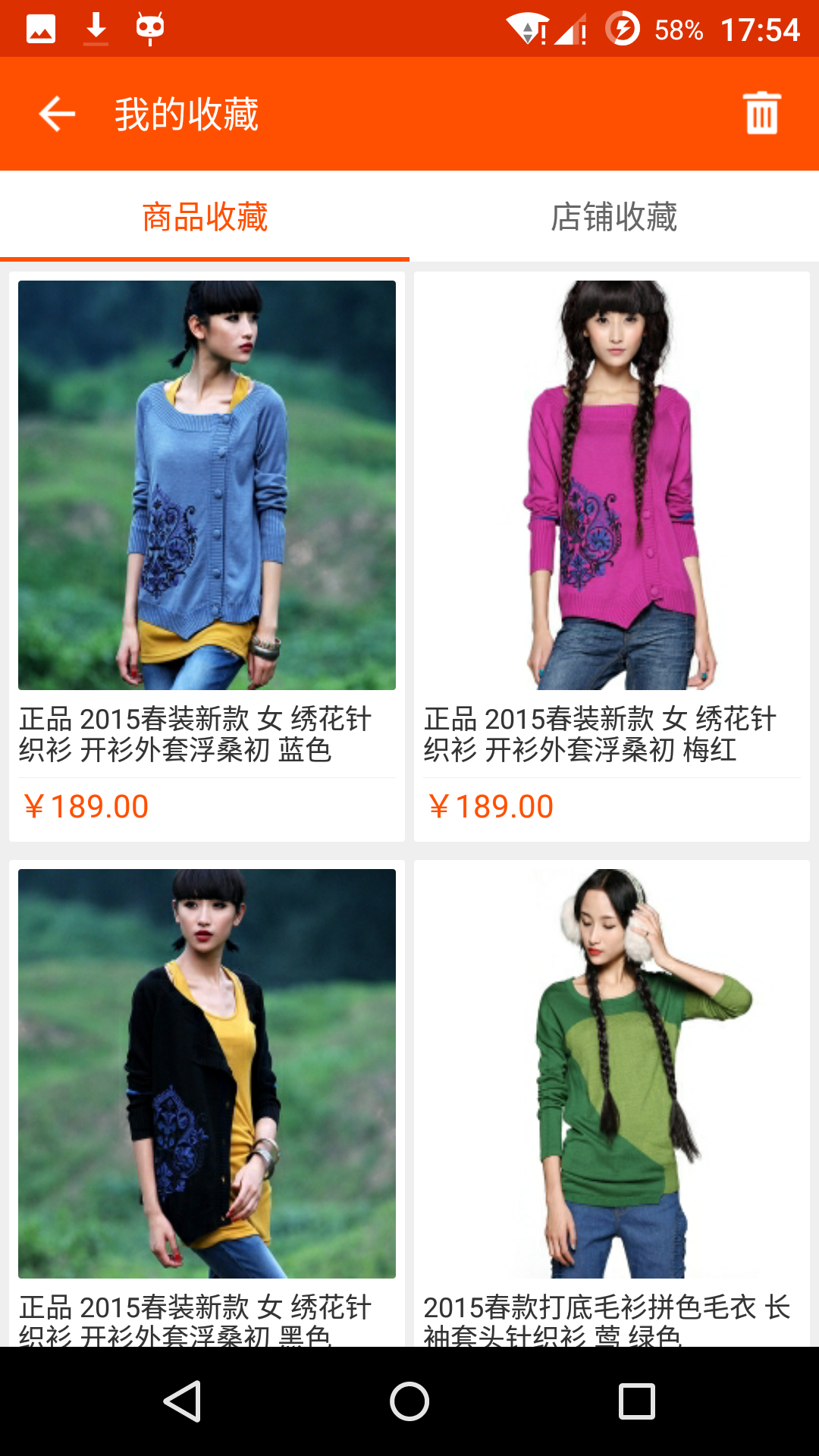Switch to the 店铺收藏 tab

click(614, 217)
